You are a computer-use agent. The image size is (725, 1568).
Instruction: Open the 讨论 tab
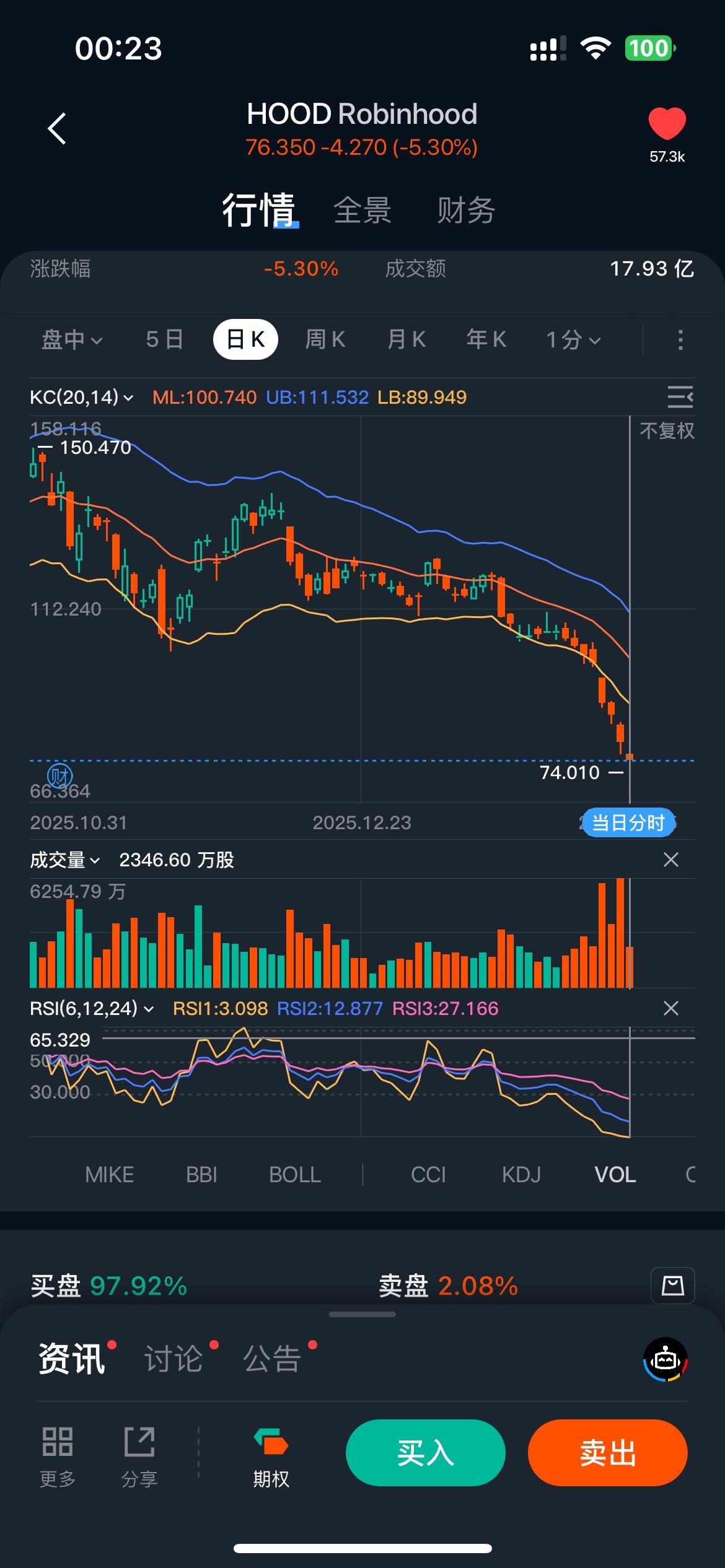[174, 1359]
